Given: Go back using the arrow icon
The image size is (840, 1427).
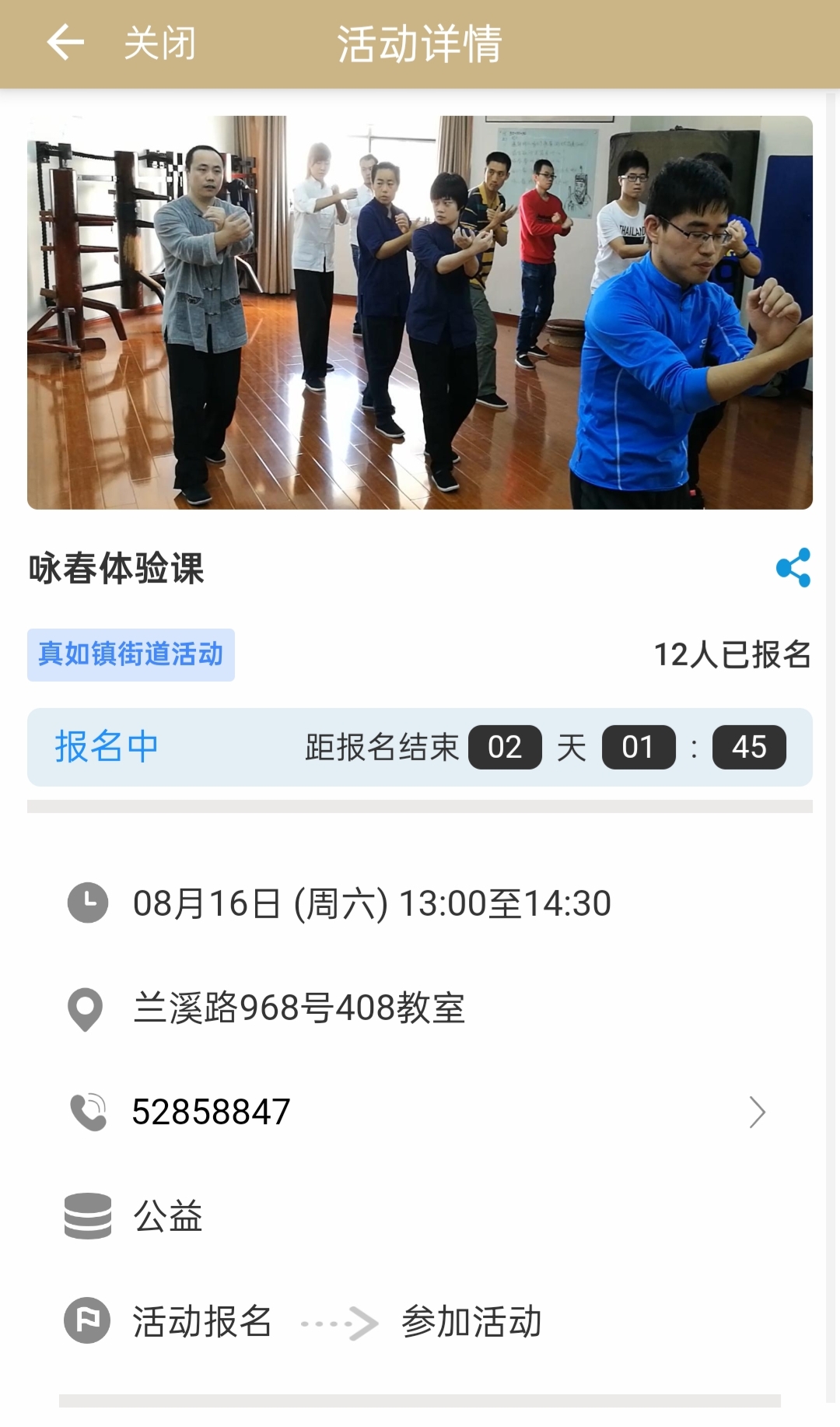Looking at the screenshot, I should (x=65, y=43).
